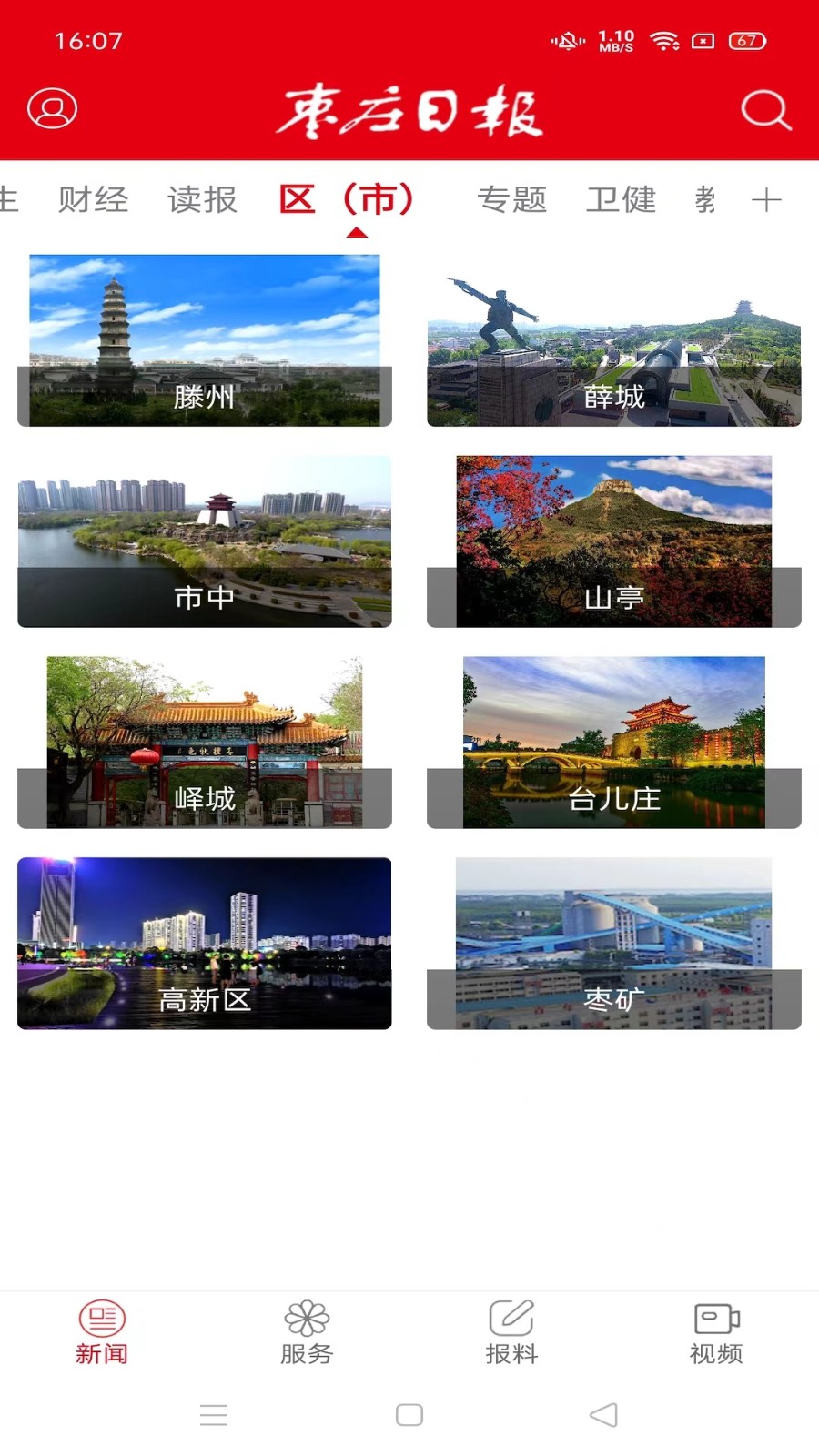Tap the 枣庄日报 masthead logo
The width and height of the screenshot is (819, 1456).
coord(409,114)
